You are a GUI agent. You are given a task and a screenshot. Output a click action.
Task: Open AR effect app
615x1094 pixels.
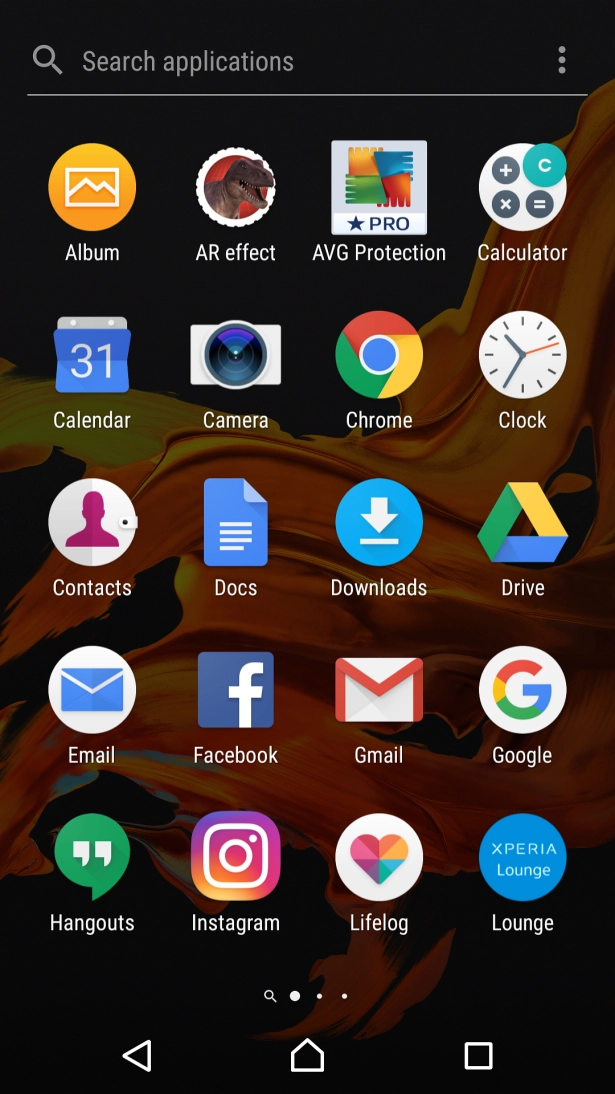(x=235, y=188)
